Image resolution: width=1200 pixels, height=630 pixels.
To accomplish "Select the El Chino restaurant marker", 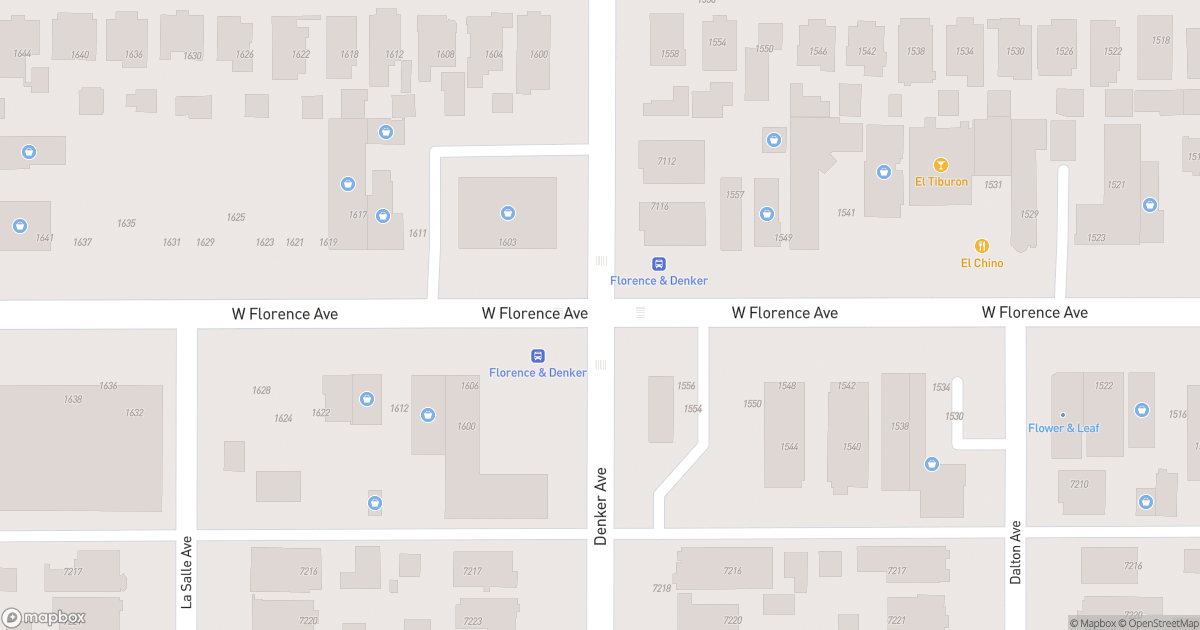I will pyautogui.click(x=982, y=246).
